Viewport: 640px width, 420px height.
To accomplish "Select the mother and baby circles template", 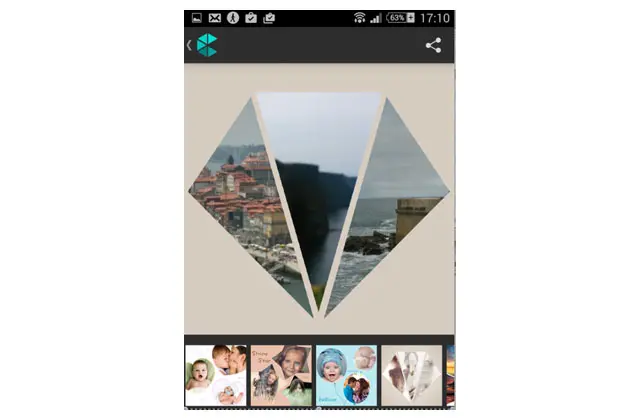I will tap(216, 375).
